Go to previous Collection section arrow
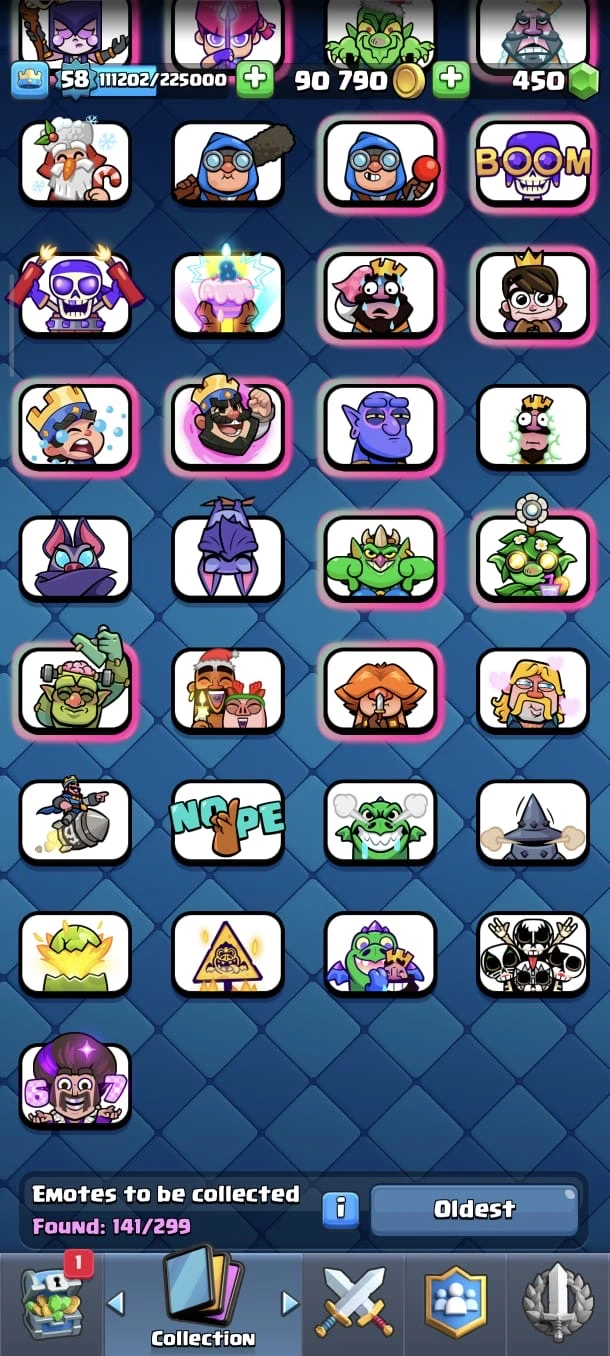The width and height of the screenshot is (610, 1356). click(116, 1302)
